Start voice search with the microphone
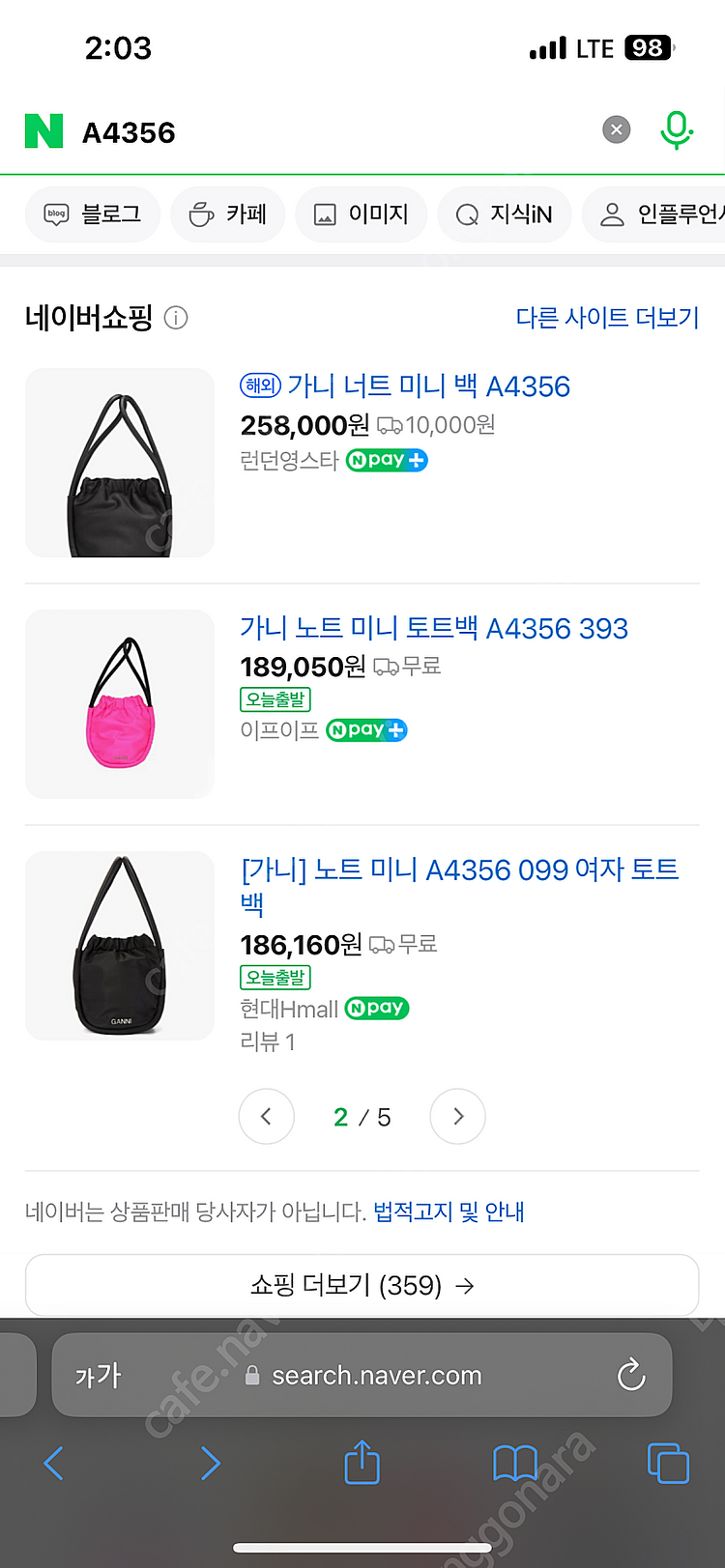 [x=677, y=129]
